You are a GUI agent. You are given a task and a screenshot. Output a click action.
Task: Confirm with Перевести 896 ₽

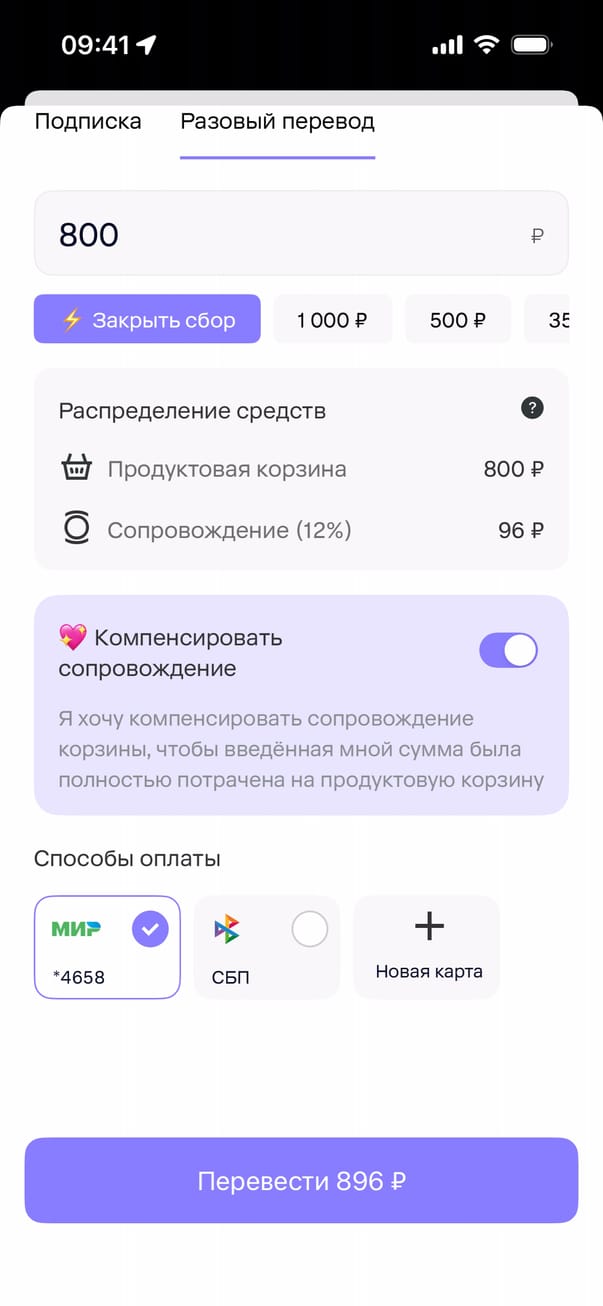point(301,1181)
